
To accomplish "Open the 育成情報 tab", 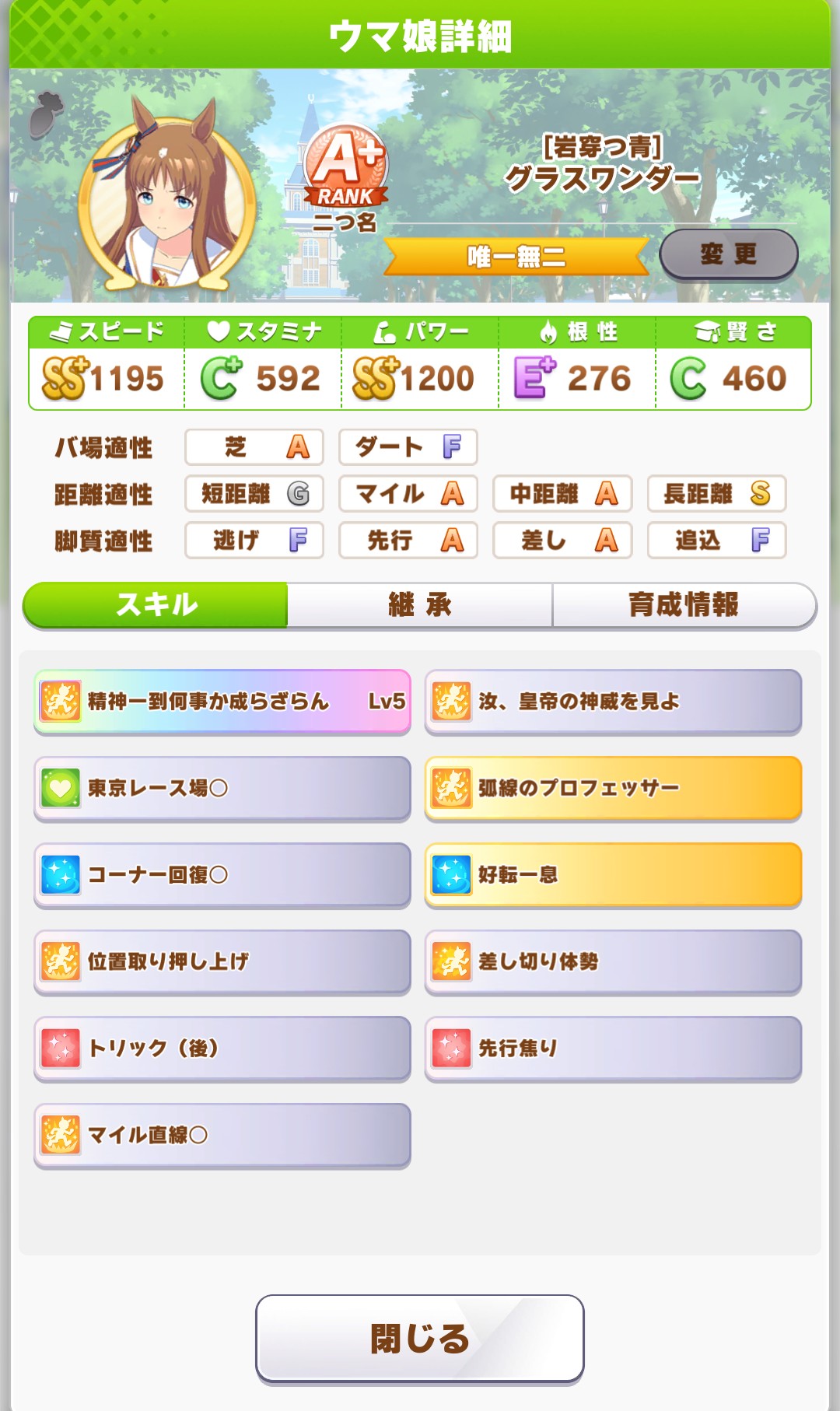I will (x=684, y=604).
